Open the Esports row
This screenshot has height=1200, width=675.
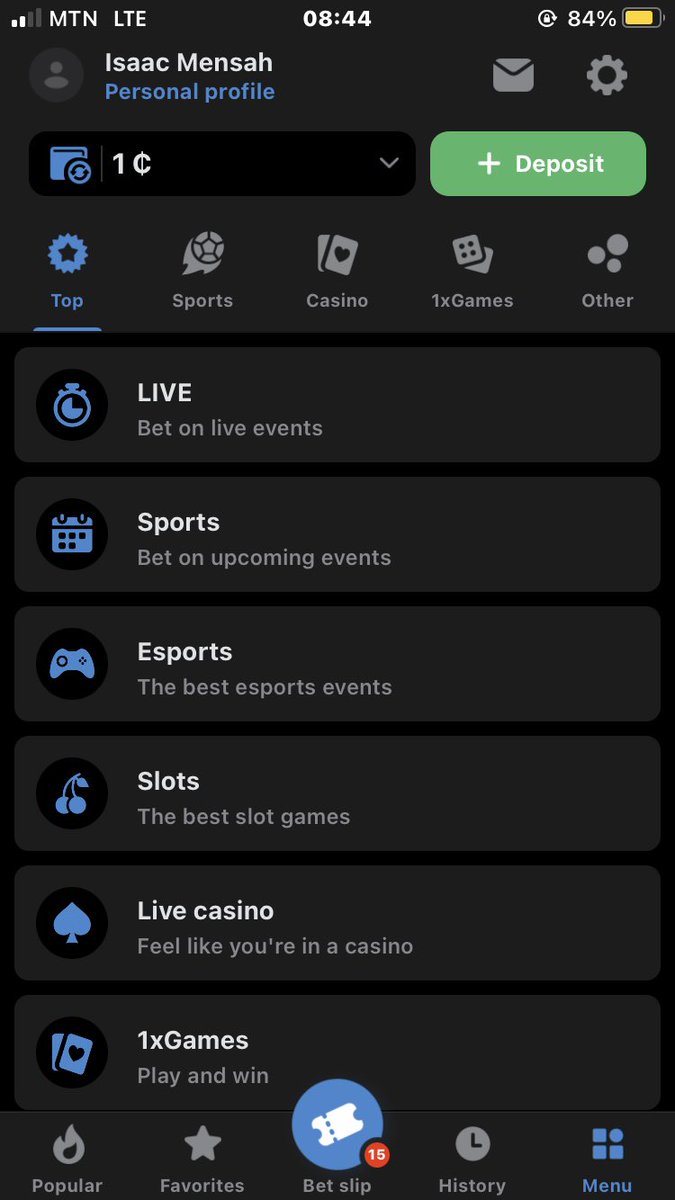point(337,664)
